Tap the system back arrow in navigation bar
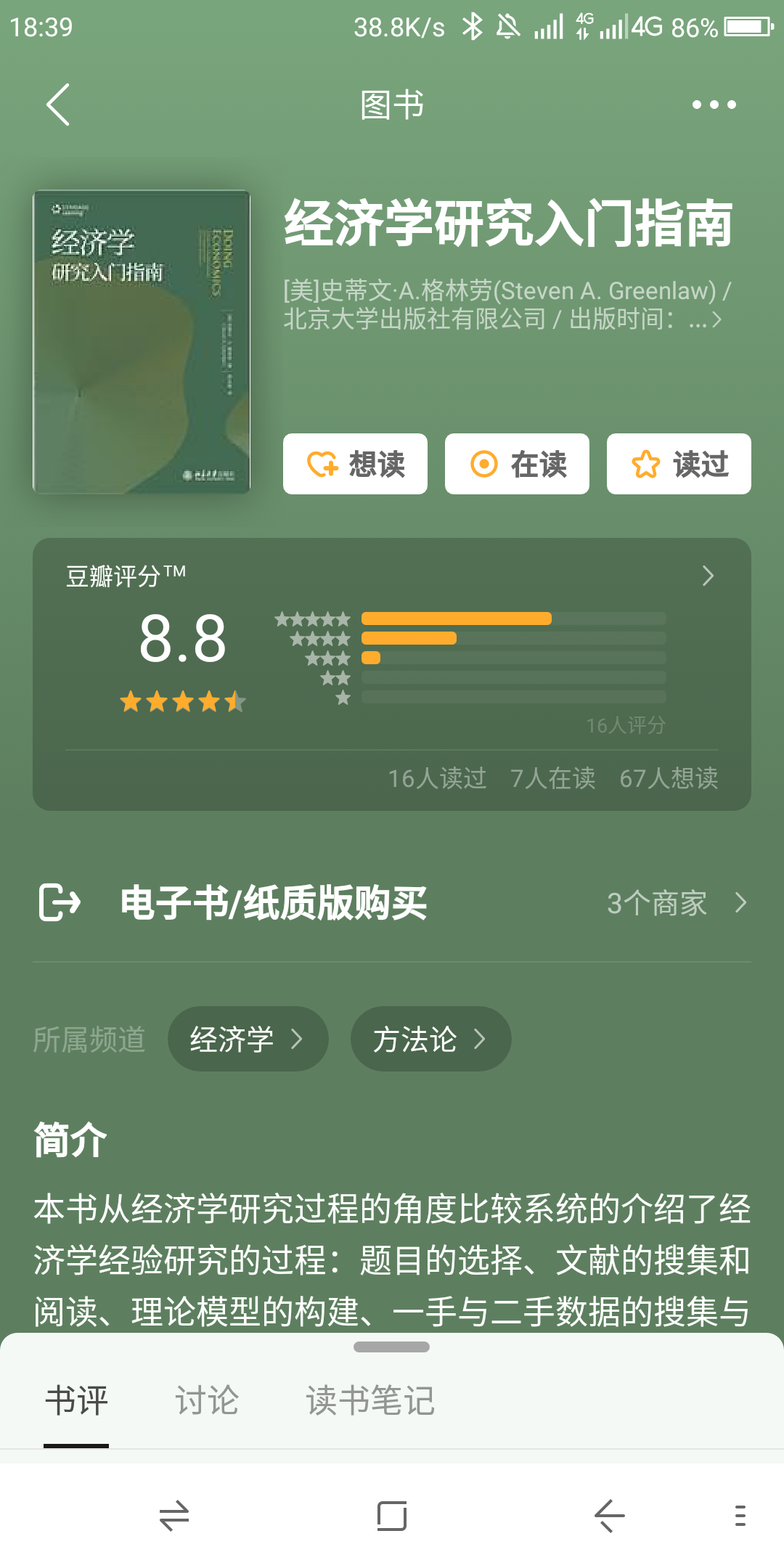Viewport: 784px width, 1568px height. pos(609,1516)
